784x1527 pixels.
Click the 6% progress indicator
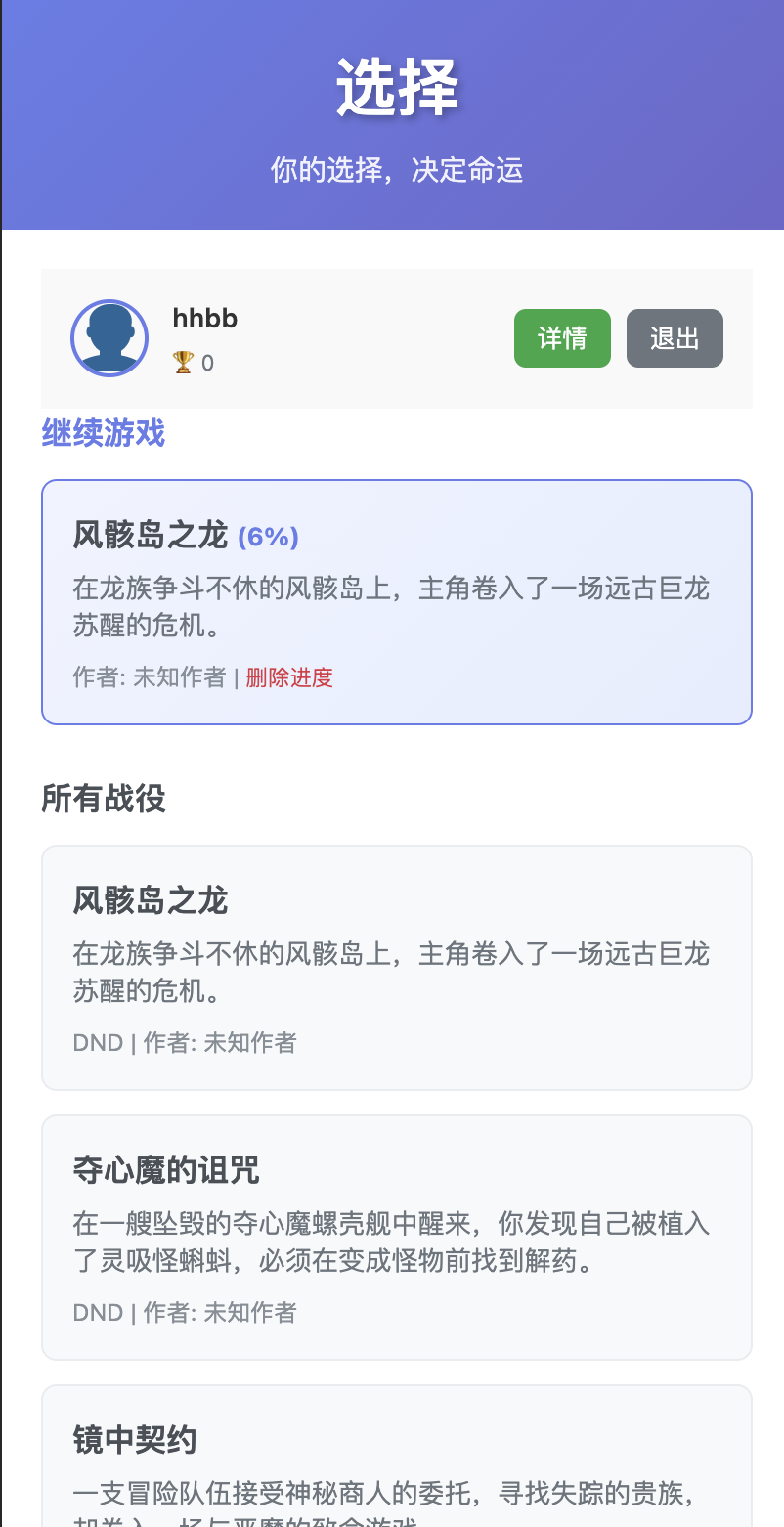[269, 537]
